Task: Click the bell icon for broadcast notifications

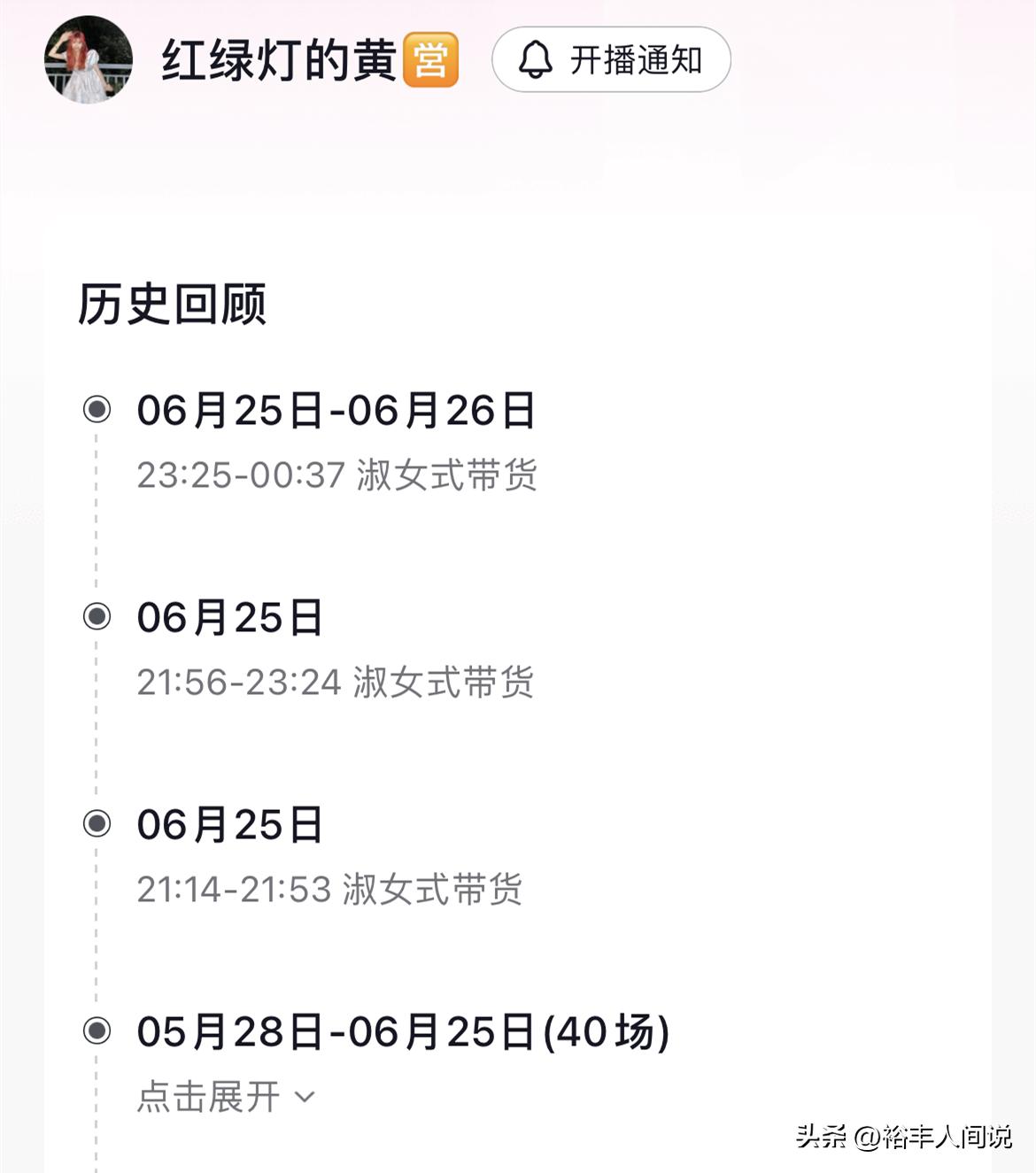Action: pos(535,61)
